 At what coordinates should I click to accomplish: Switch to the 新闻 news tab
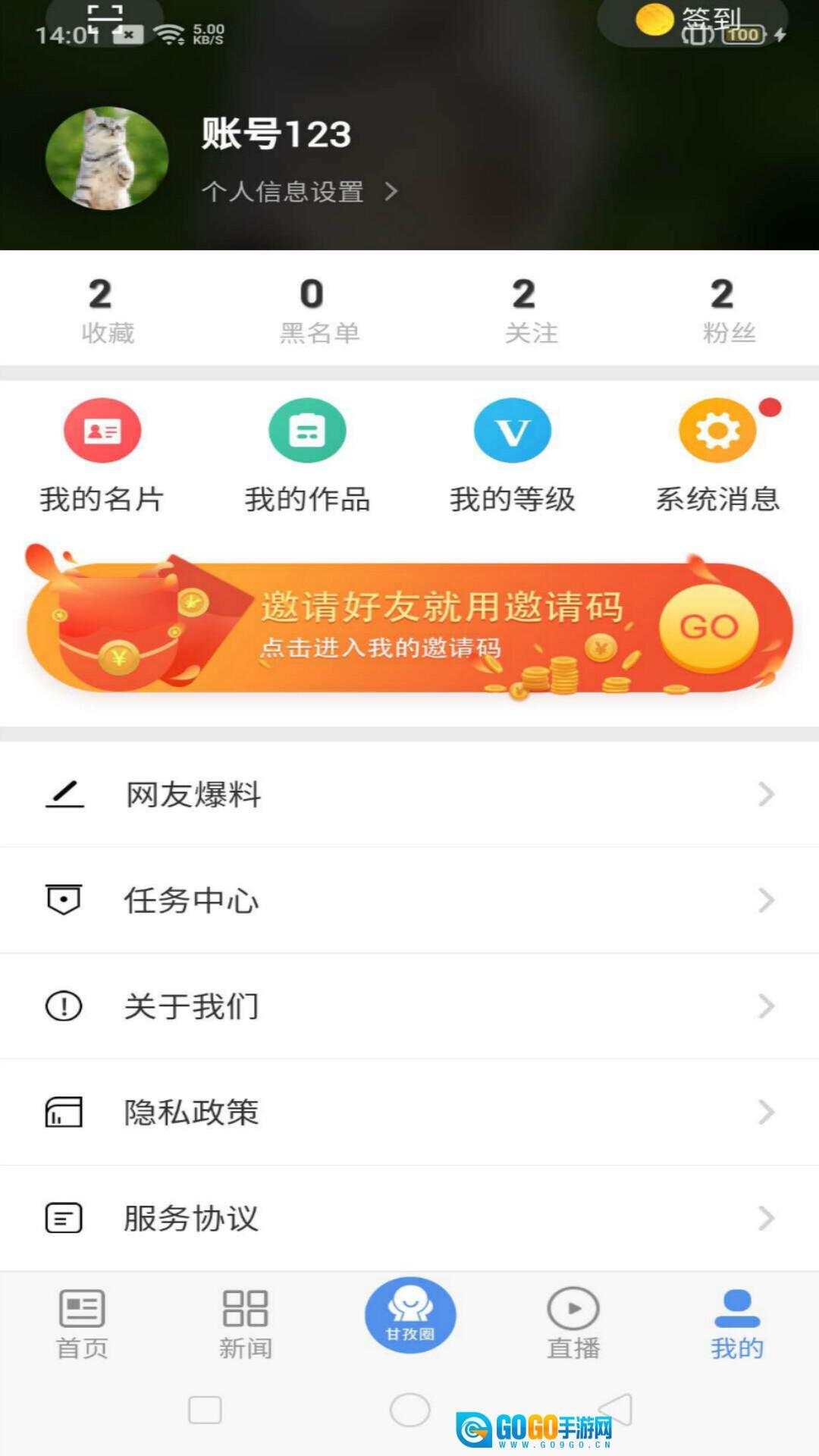pos(246,1323)
